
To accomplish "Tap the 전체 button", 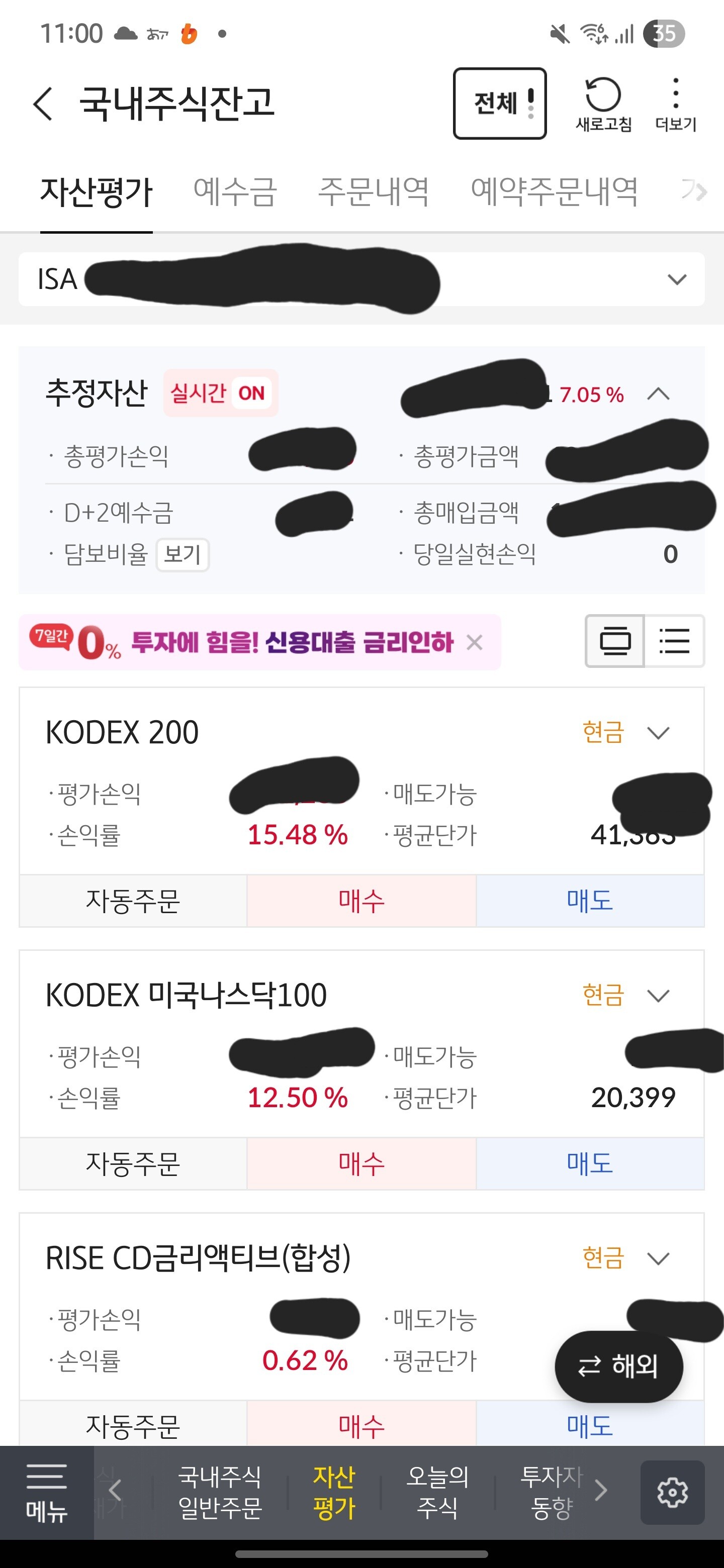I will [499, 104].
